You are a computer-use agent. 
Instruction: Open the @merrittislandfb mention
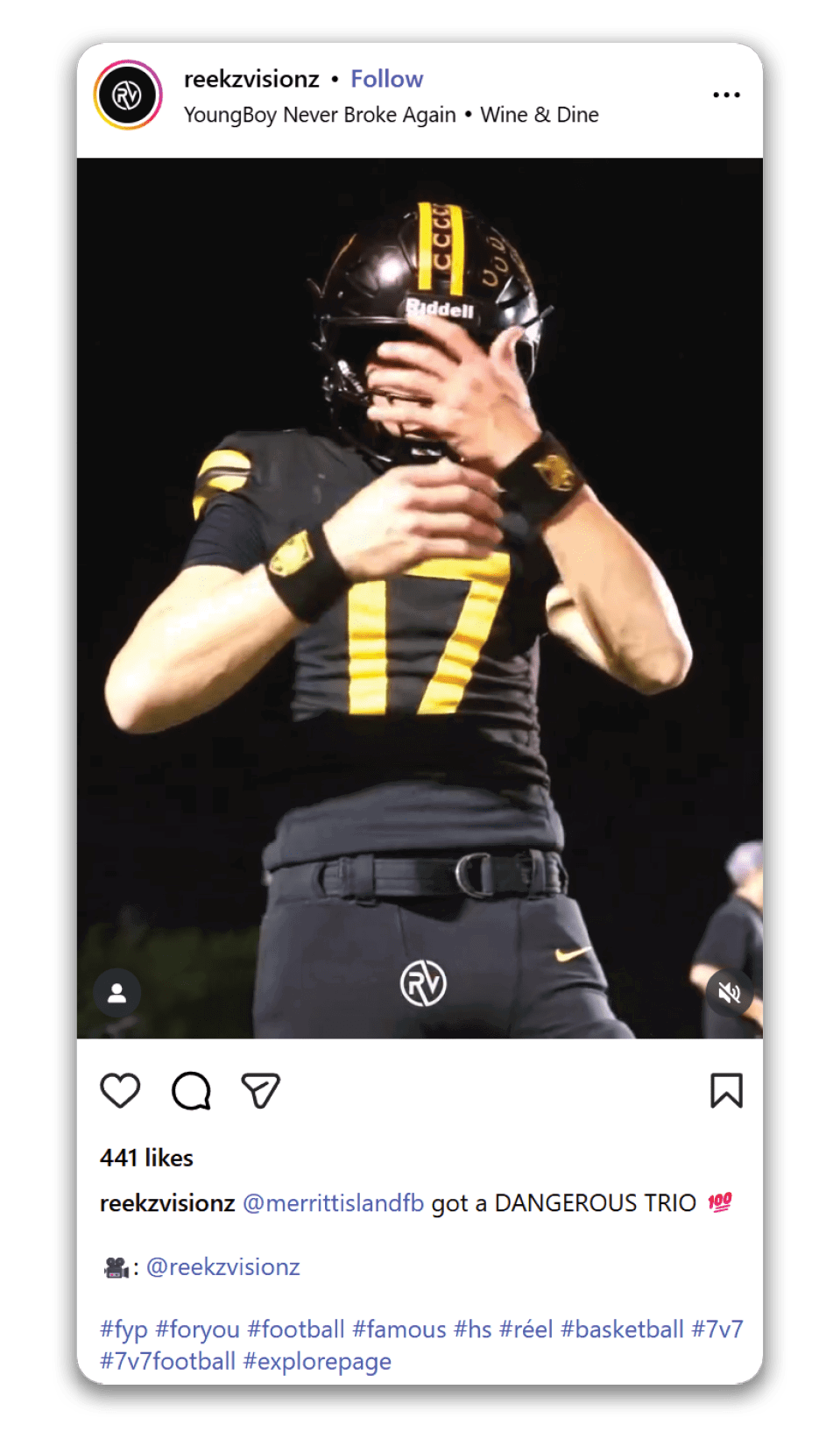(x=333, y=1203)
